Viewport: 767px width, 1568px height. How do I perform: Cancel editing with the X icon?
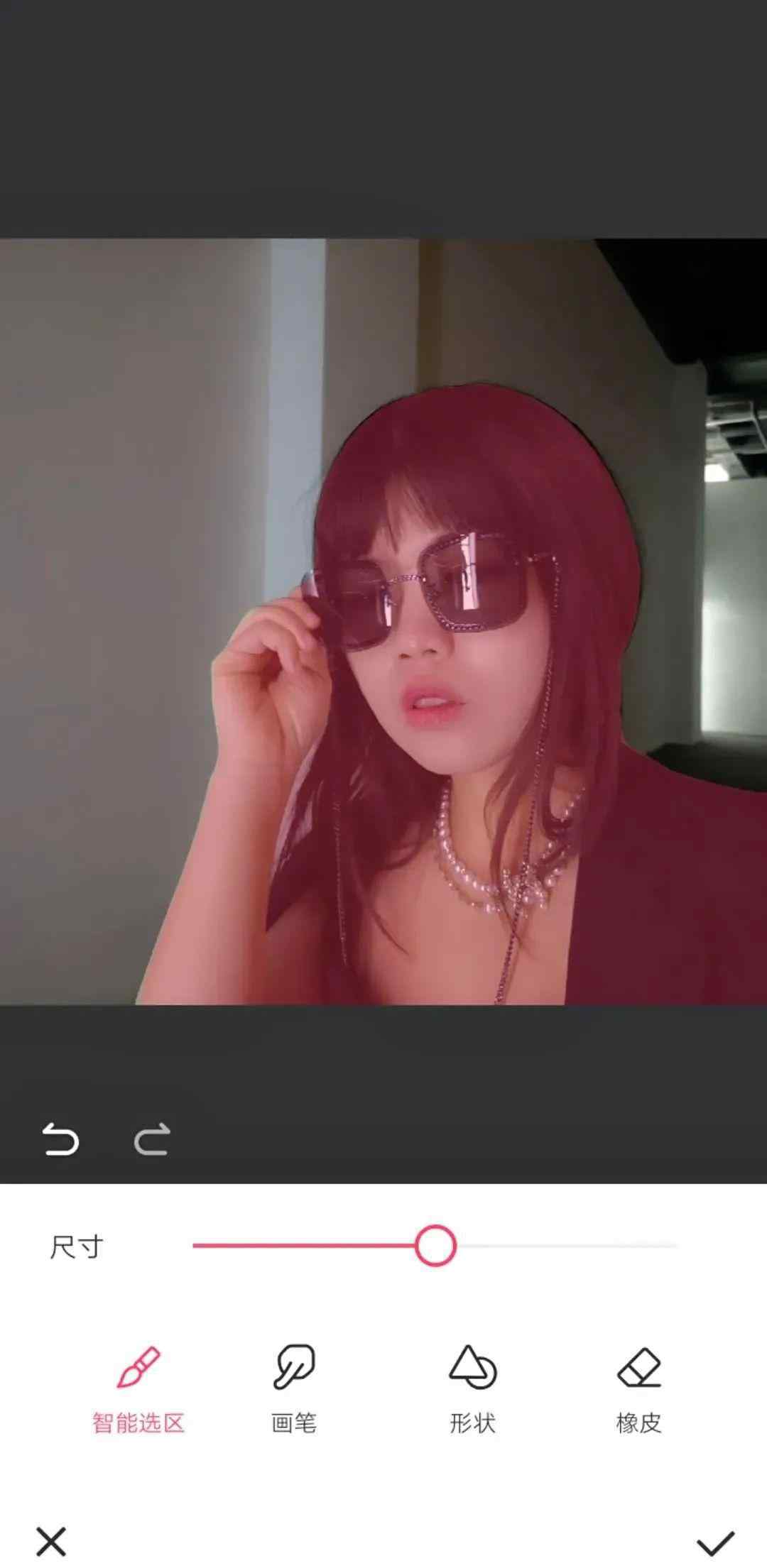(51, 1542)
